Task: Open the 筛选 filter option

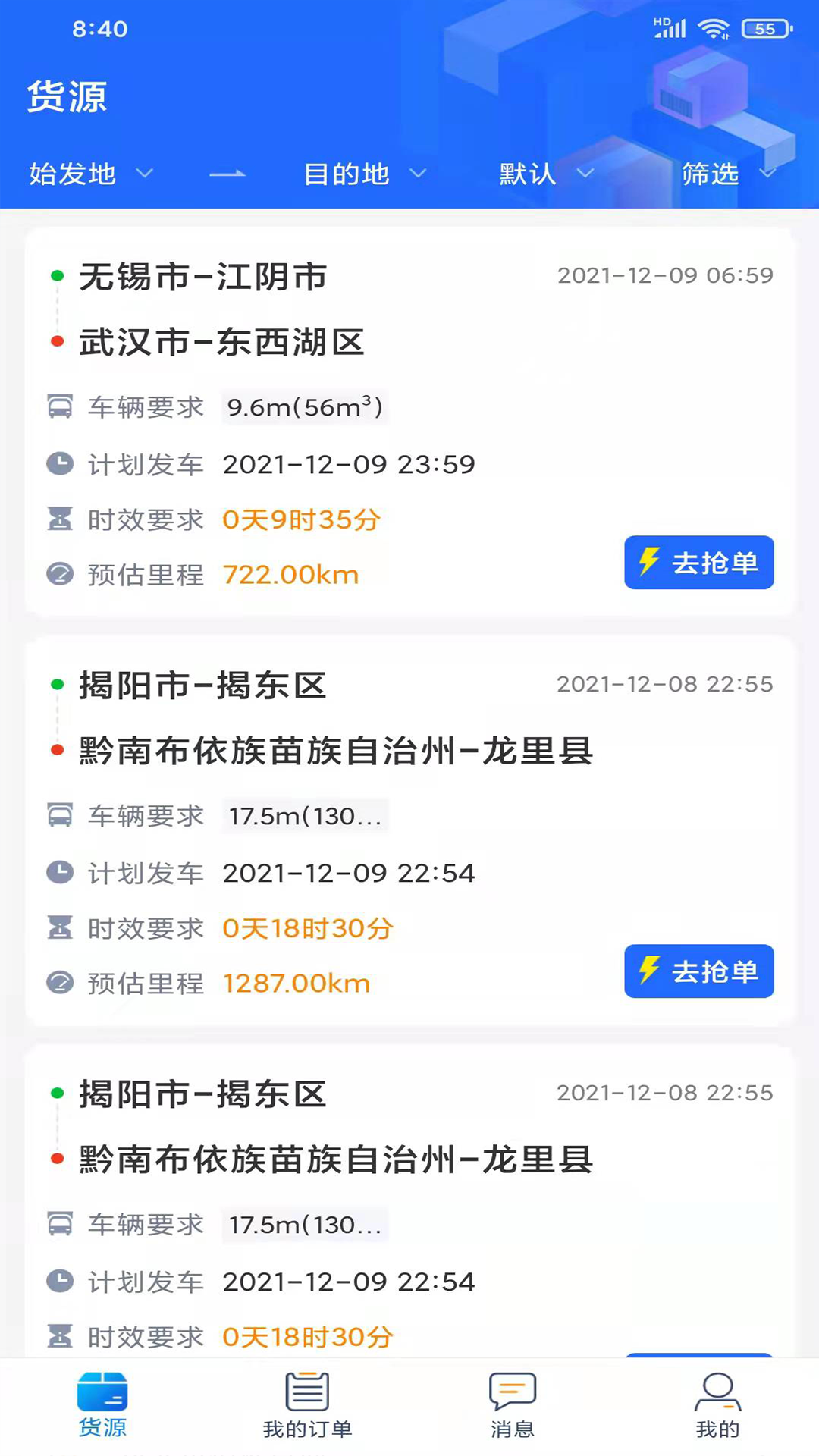Action: click(728, 174)
